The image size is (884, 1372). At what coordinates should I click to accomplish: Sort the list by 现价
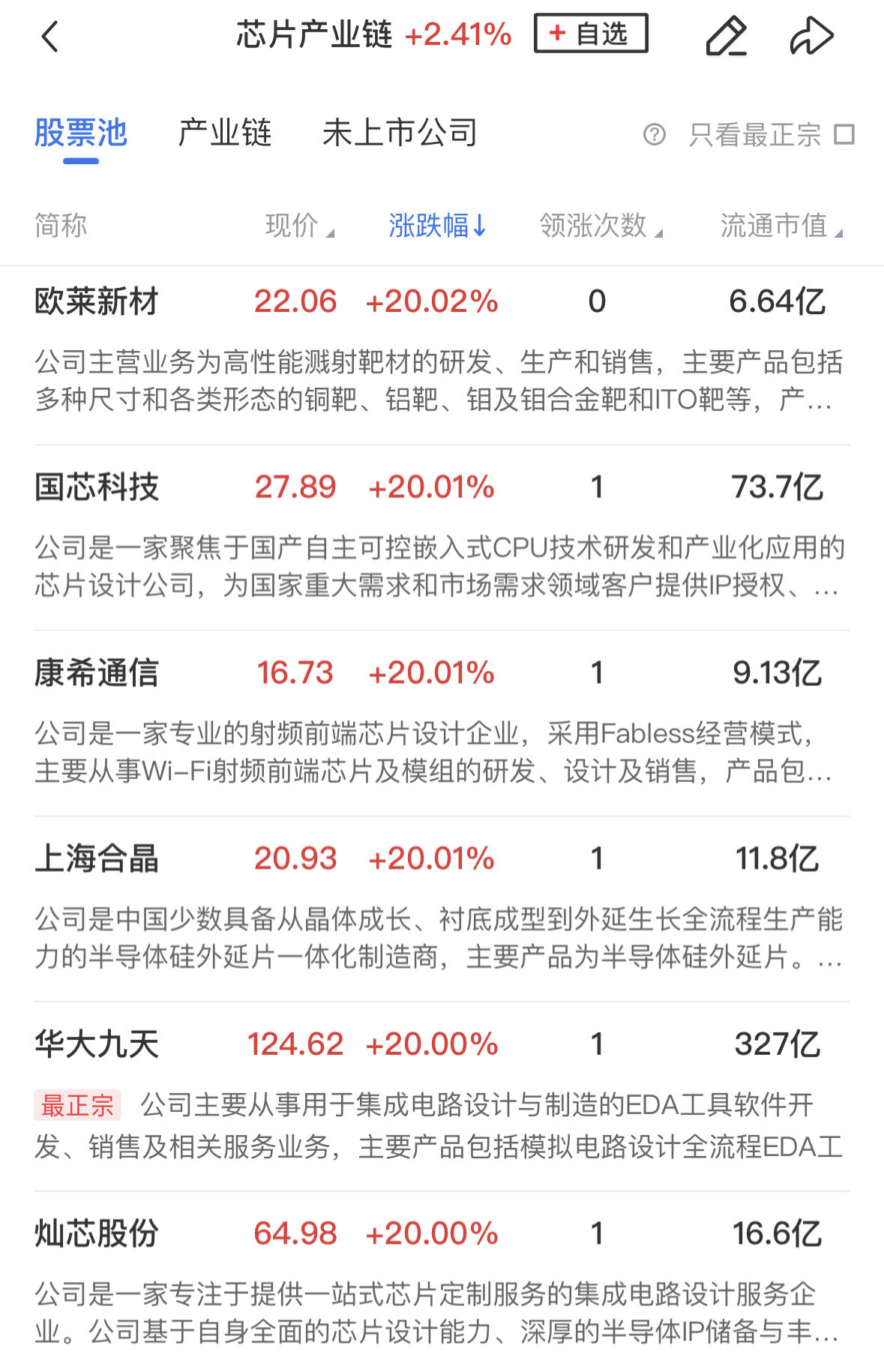click(x=298, y=226)
